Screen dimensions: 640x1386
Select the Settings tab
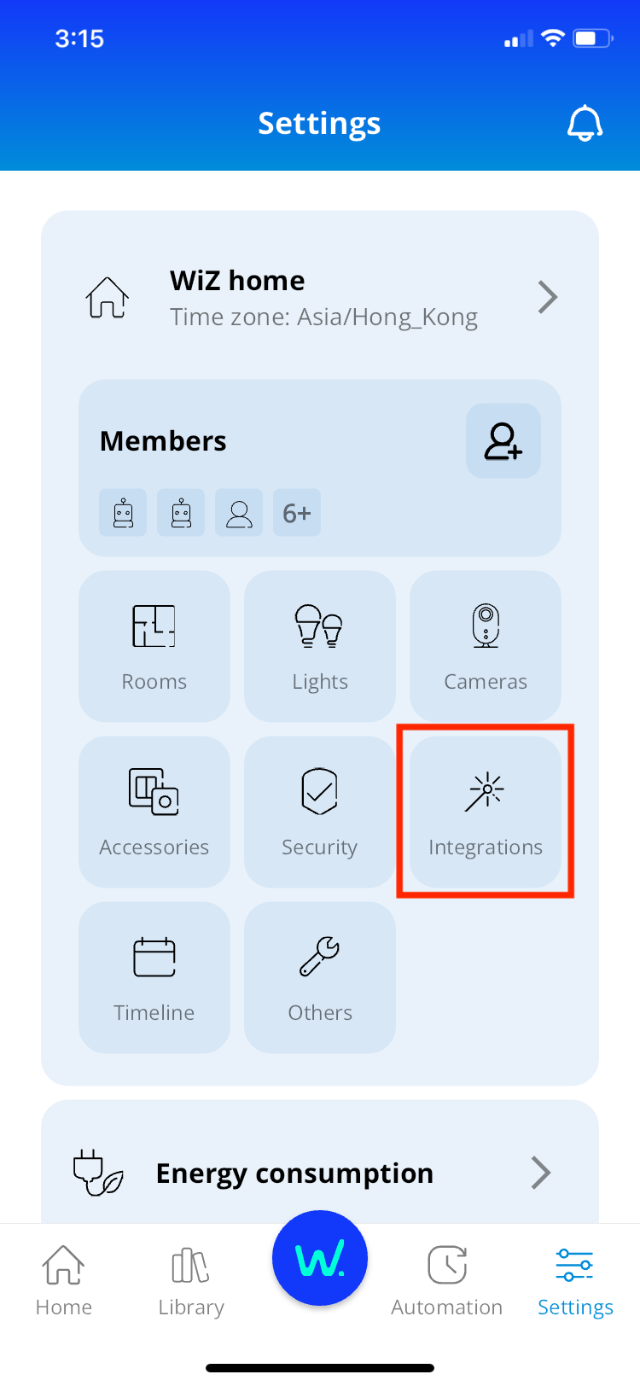click(575, 1280)
